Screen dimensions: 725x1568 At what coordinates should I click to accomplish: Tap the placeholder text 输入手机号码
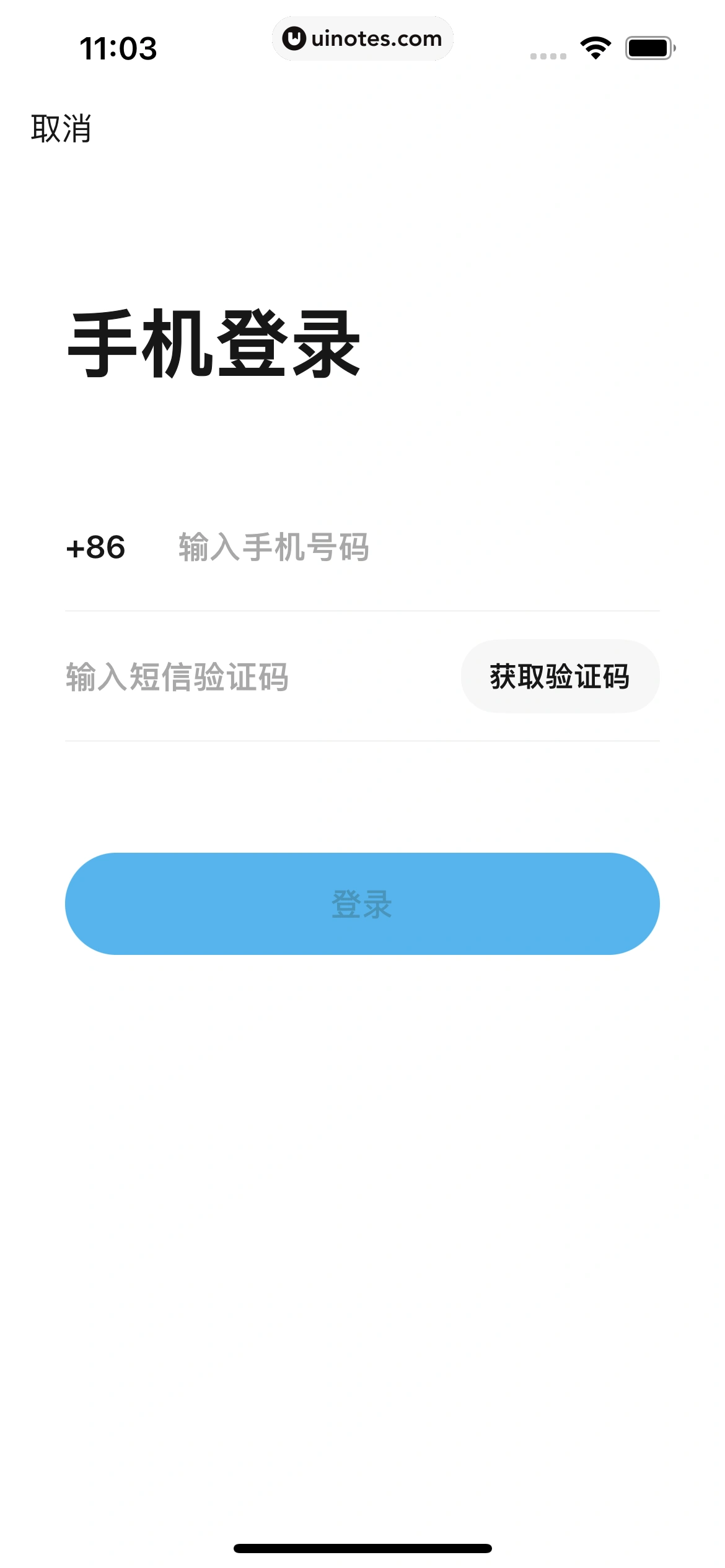[272, 547]
